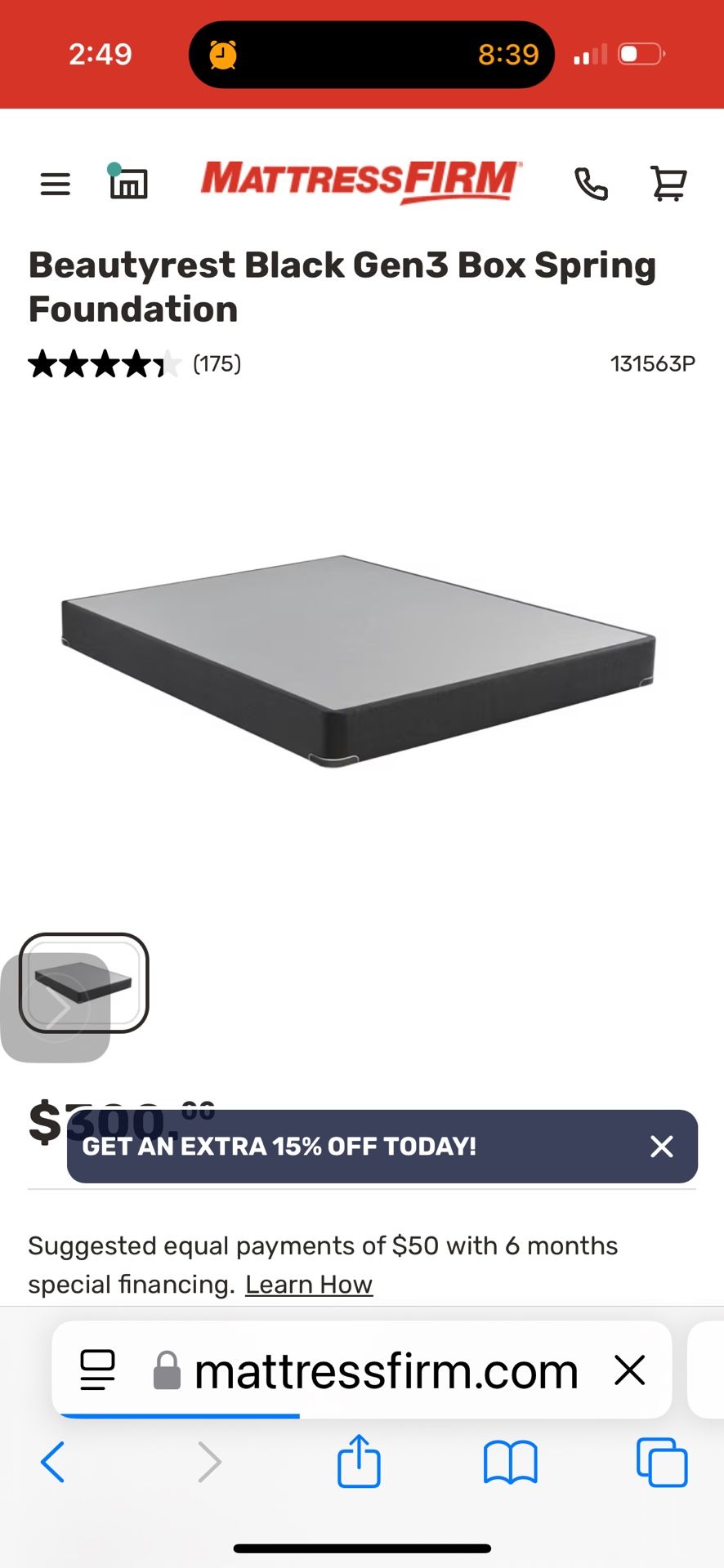The image size is (724, 1568).
Task: Tap the forward navigation arrow
Action: [x=209, y=1462]
